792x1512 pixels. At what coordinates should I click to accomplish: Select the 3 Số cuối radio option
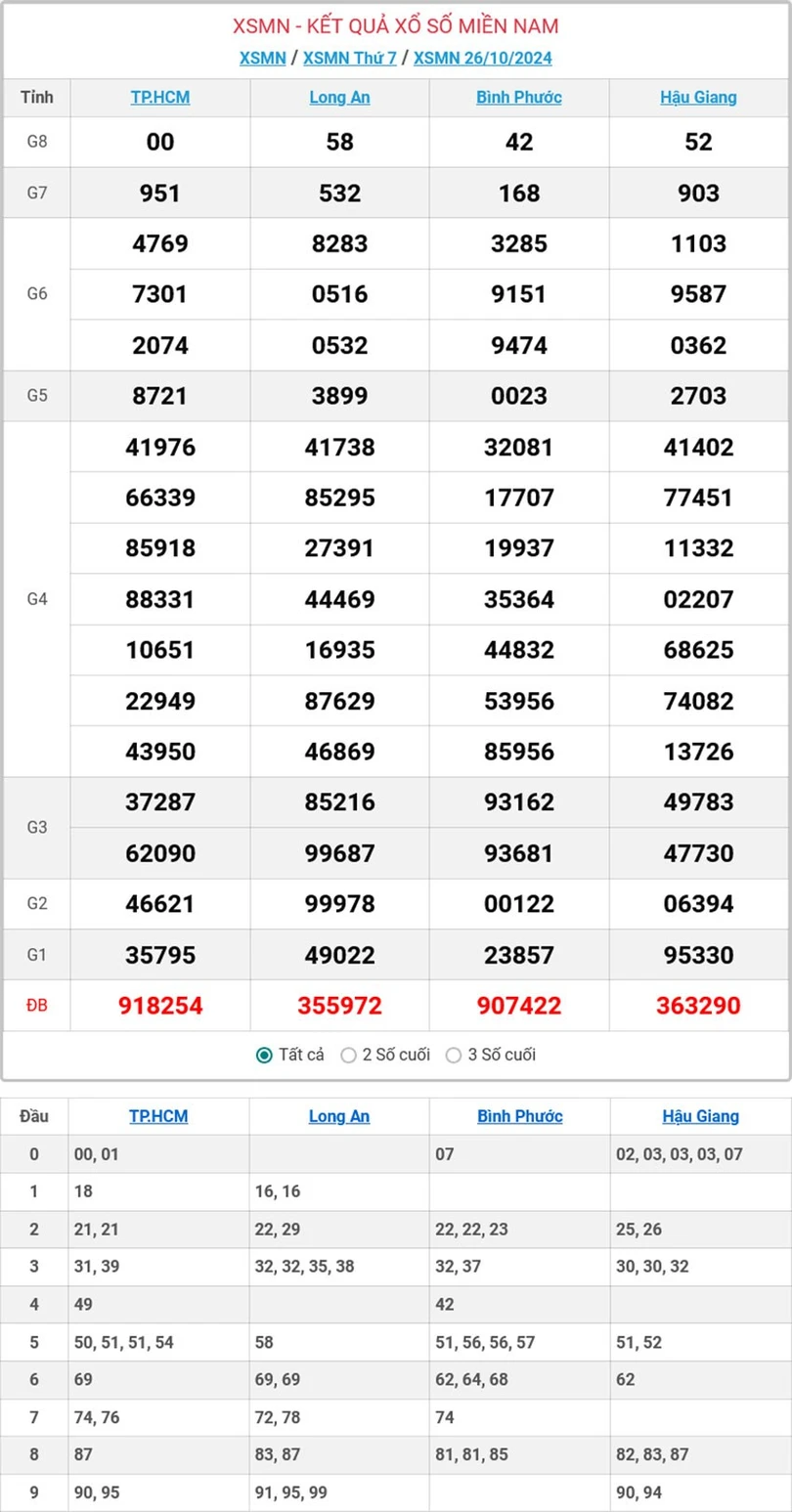[453, 1055]
